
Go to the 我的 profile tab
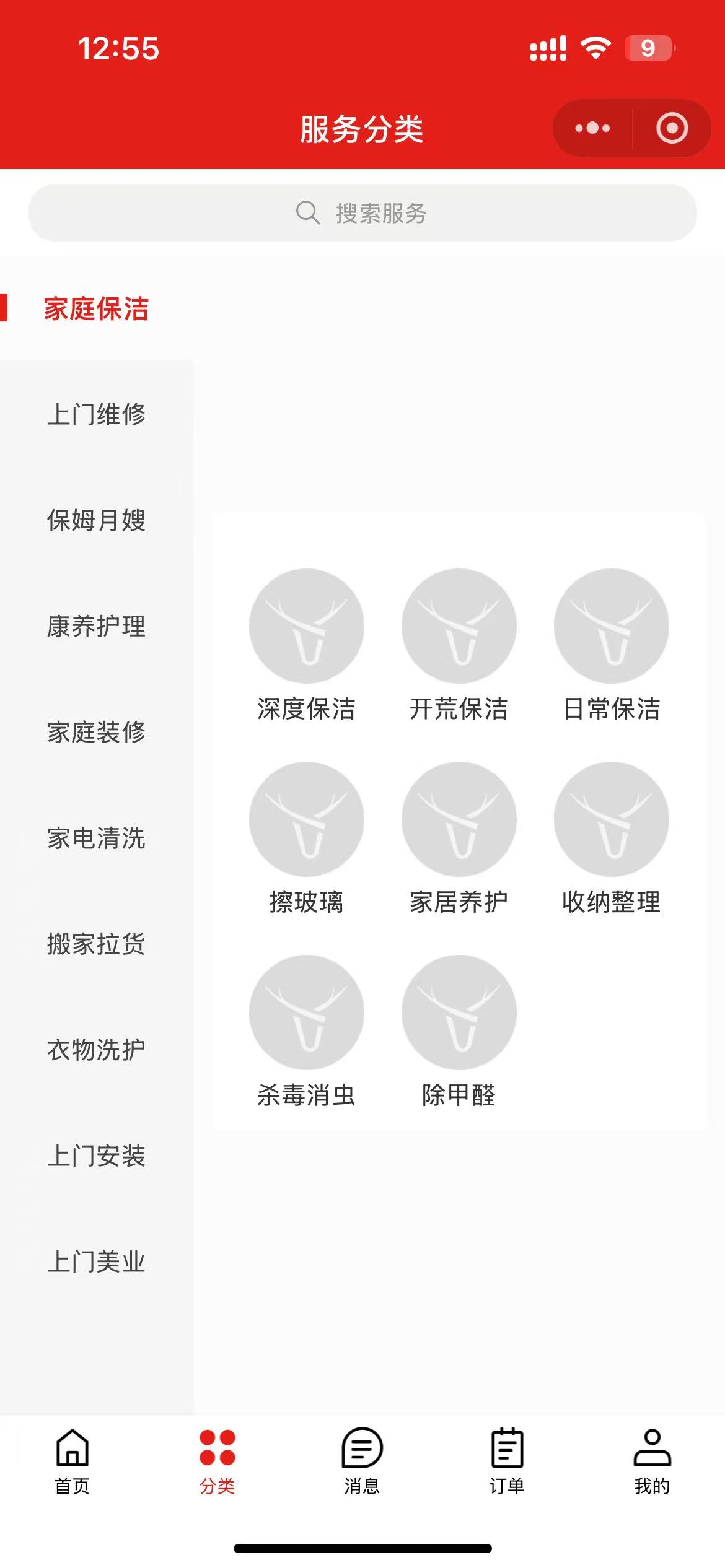(x=652, y=1460)
